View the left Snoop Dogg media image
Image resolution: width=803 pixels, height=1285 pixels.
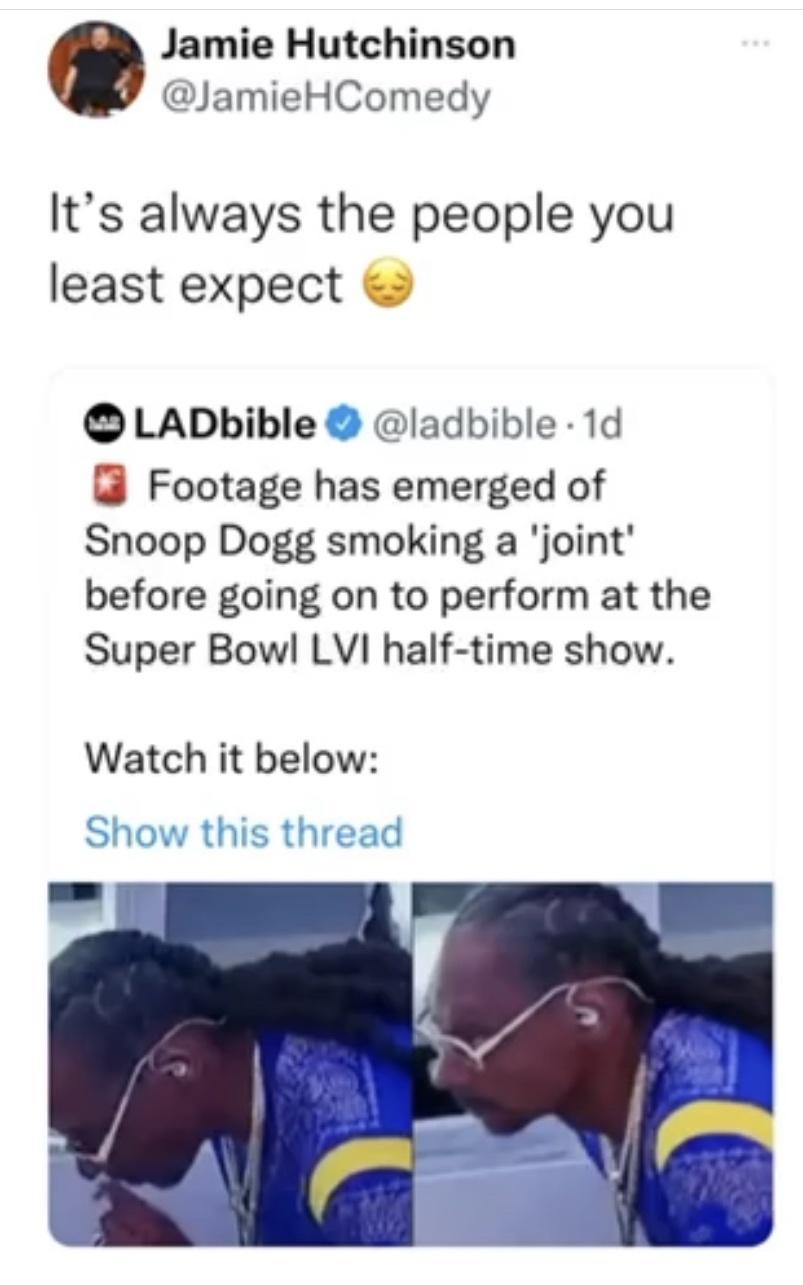click(230, 1063)
